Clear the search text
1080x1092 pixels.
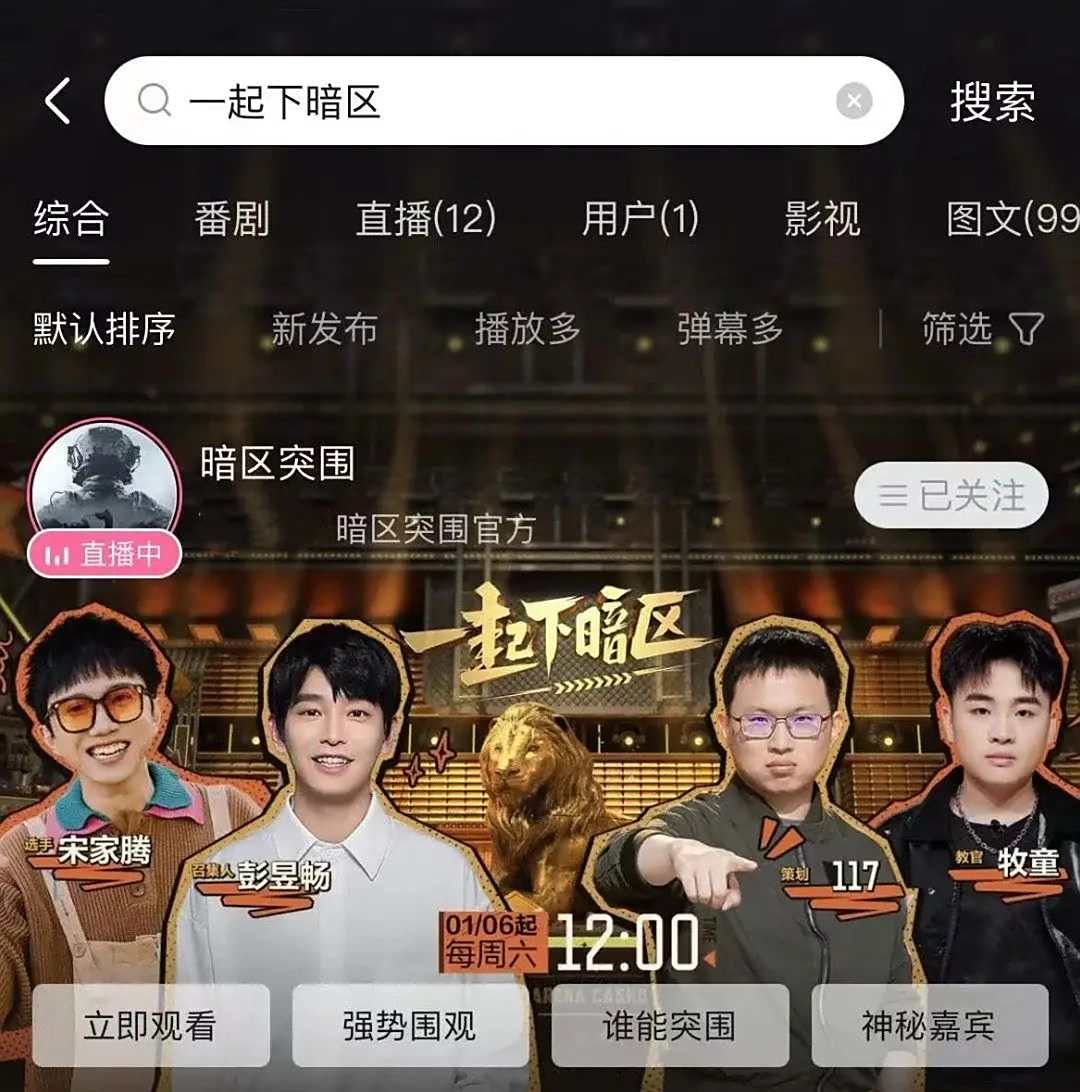[854, 101]
